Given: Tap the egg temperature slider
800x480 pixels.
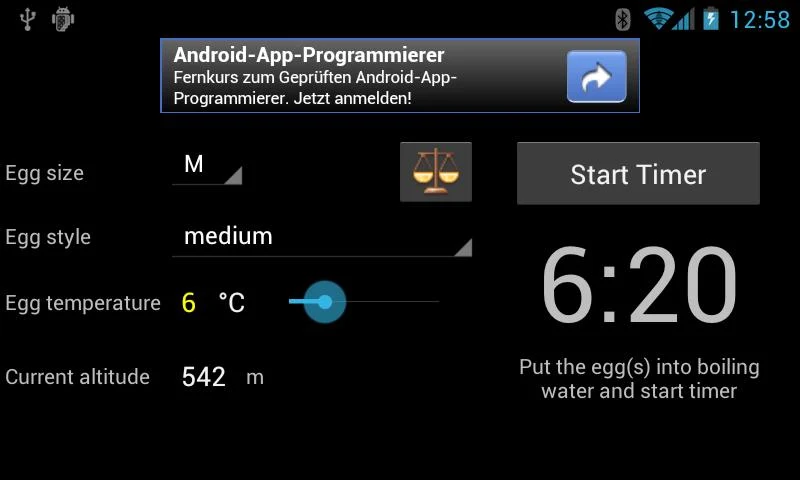Looking at the screenshot, I should (364, 301).
